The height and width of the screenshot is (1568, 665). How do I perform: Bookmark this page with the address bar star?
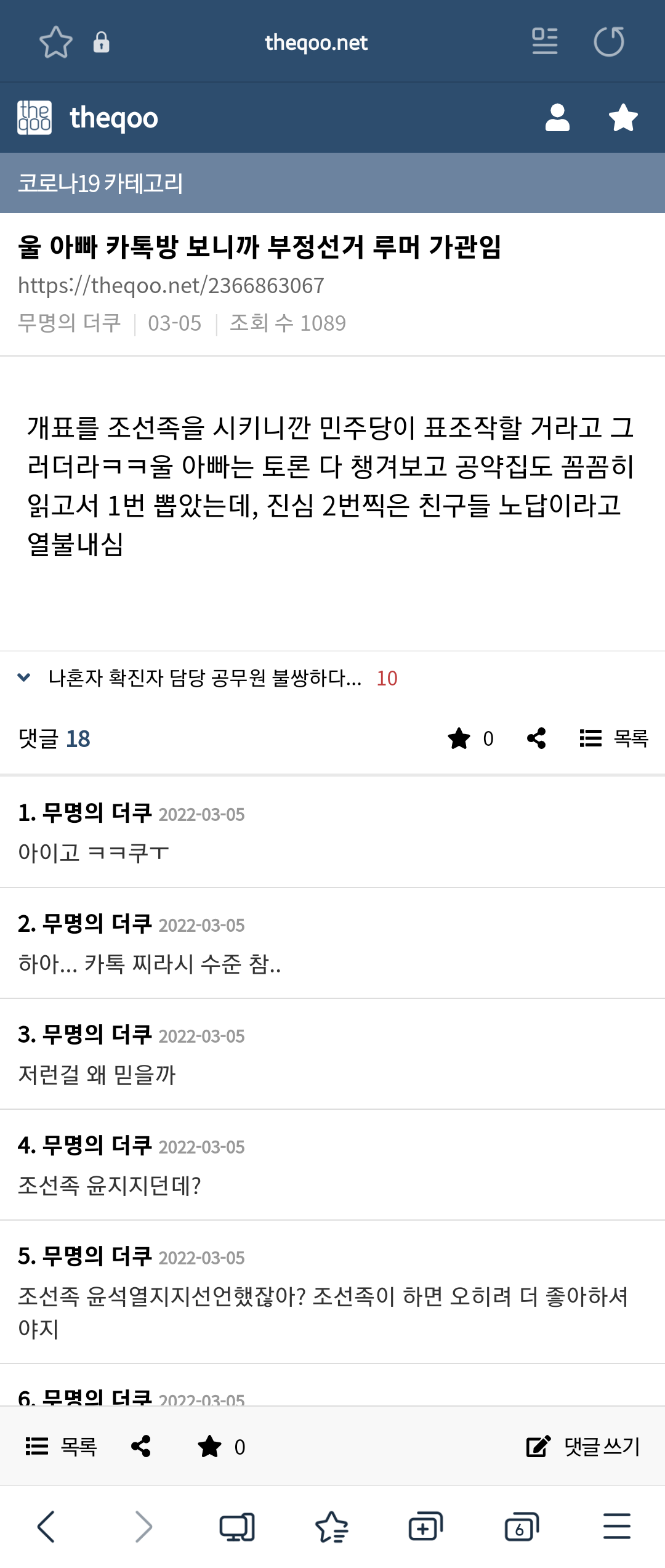coord(56,42)
